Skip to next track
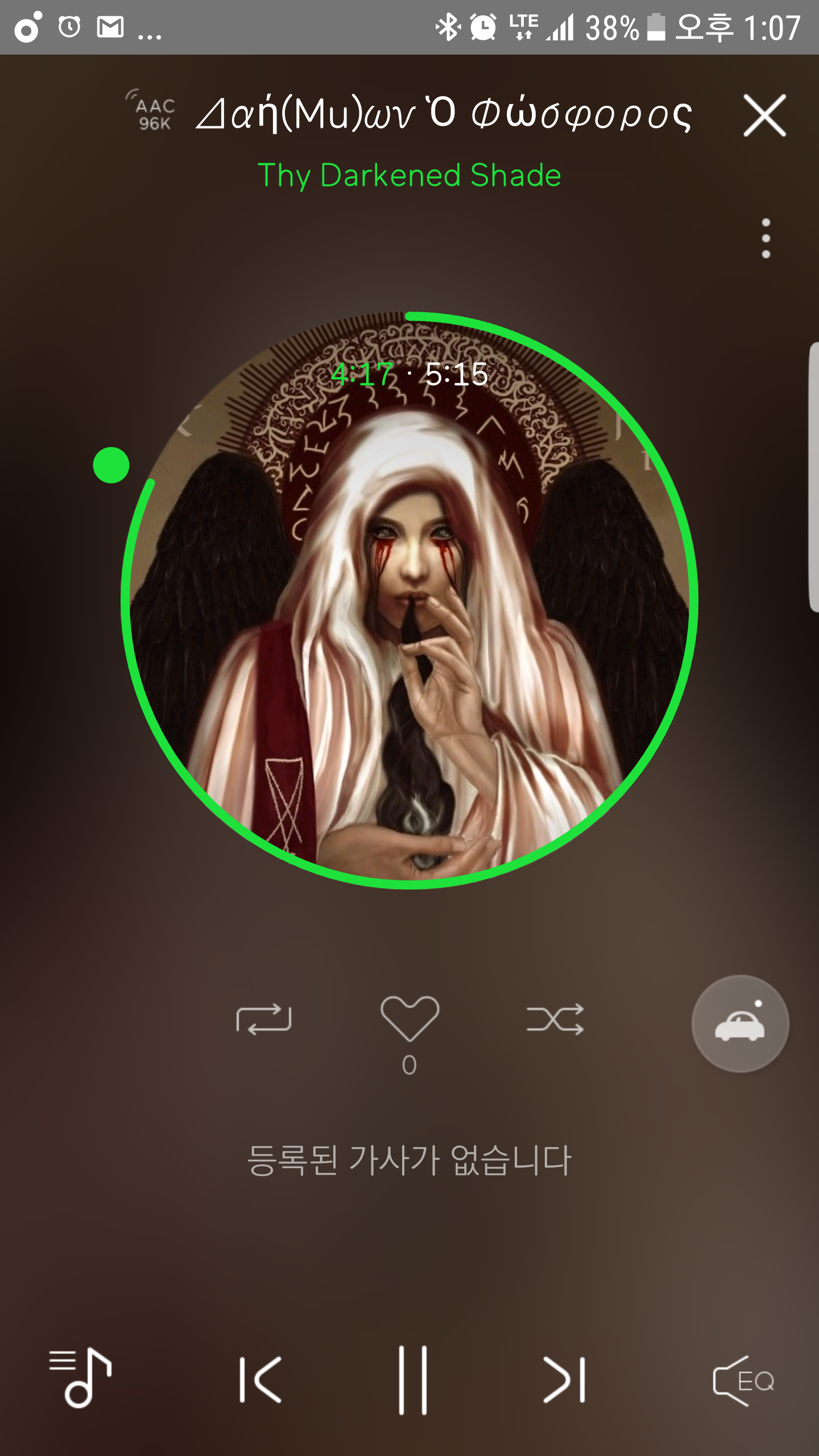Image resolution: width=819 pixels, height=1456 pixels. tap(564, 1380)
